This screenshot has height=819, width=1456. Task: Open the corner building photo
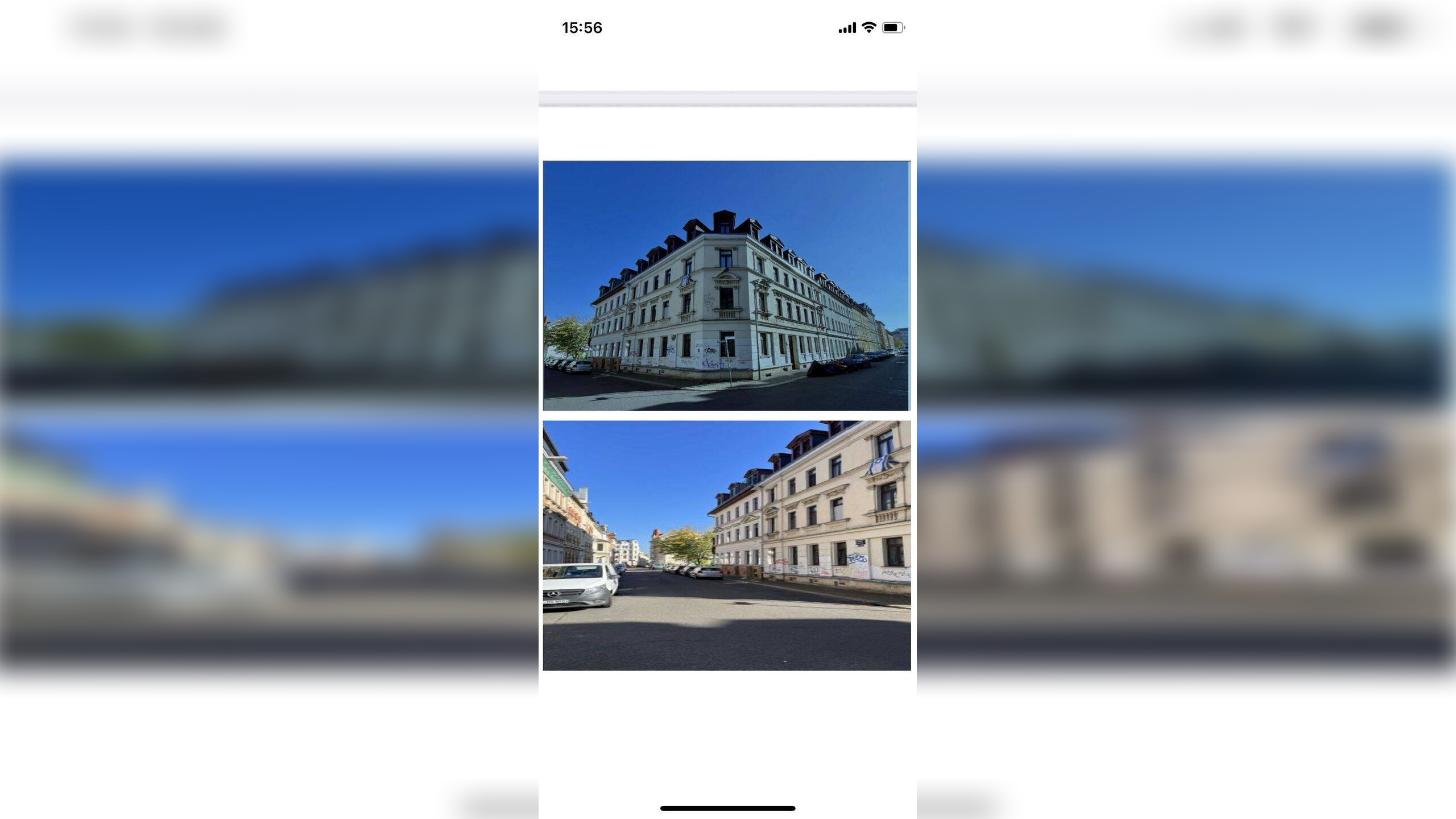(726, 286)
